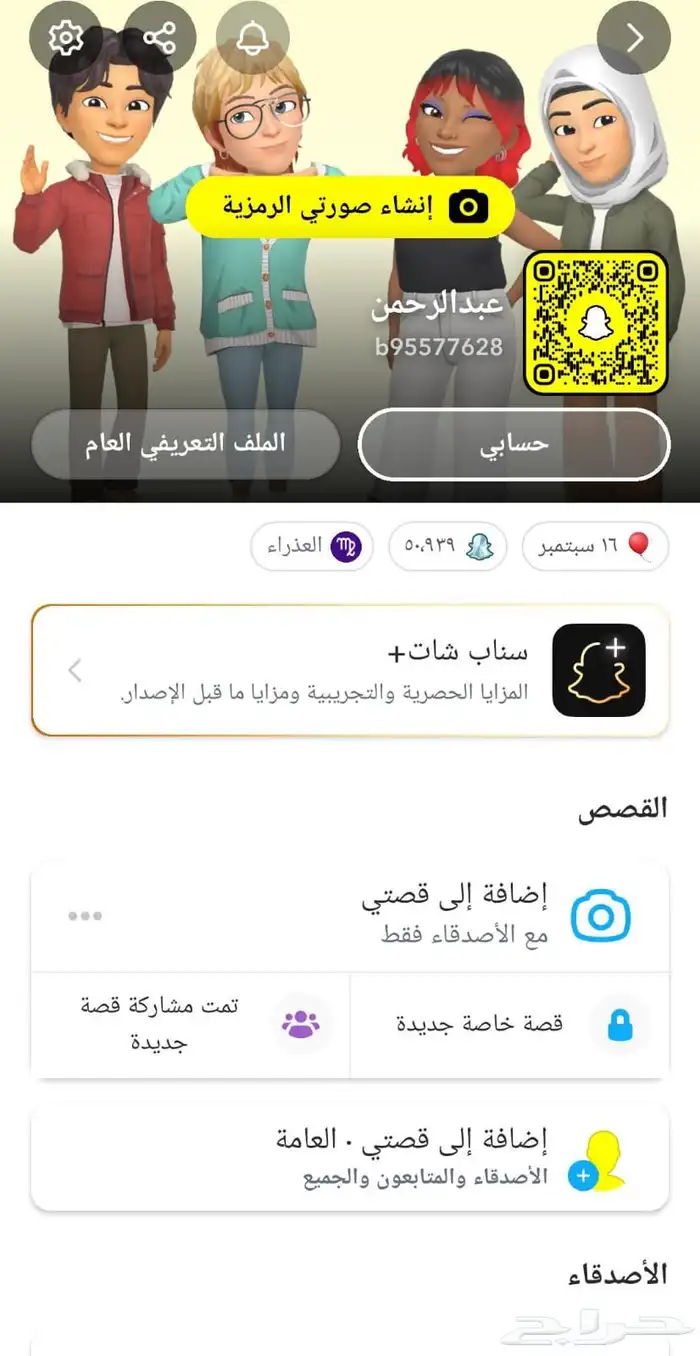The width and height of the screenshot is (700, 1356).
Task: View the snap score ٥٠،٩٣٩ chip
Action: 448,546
